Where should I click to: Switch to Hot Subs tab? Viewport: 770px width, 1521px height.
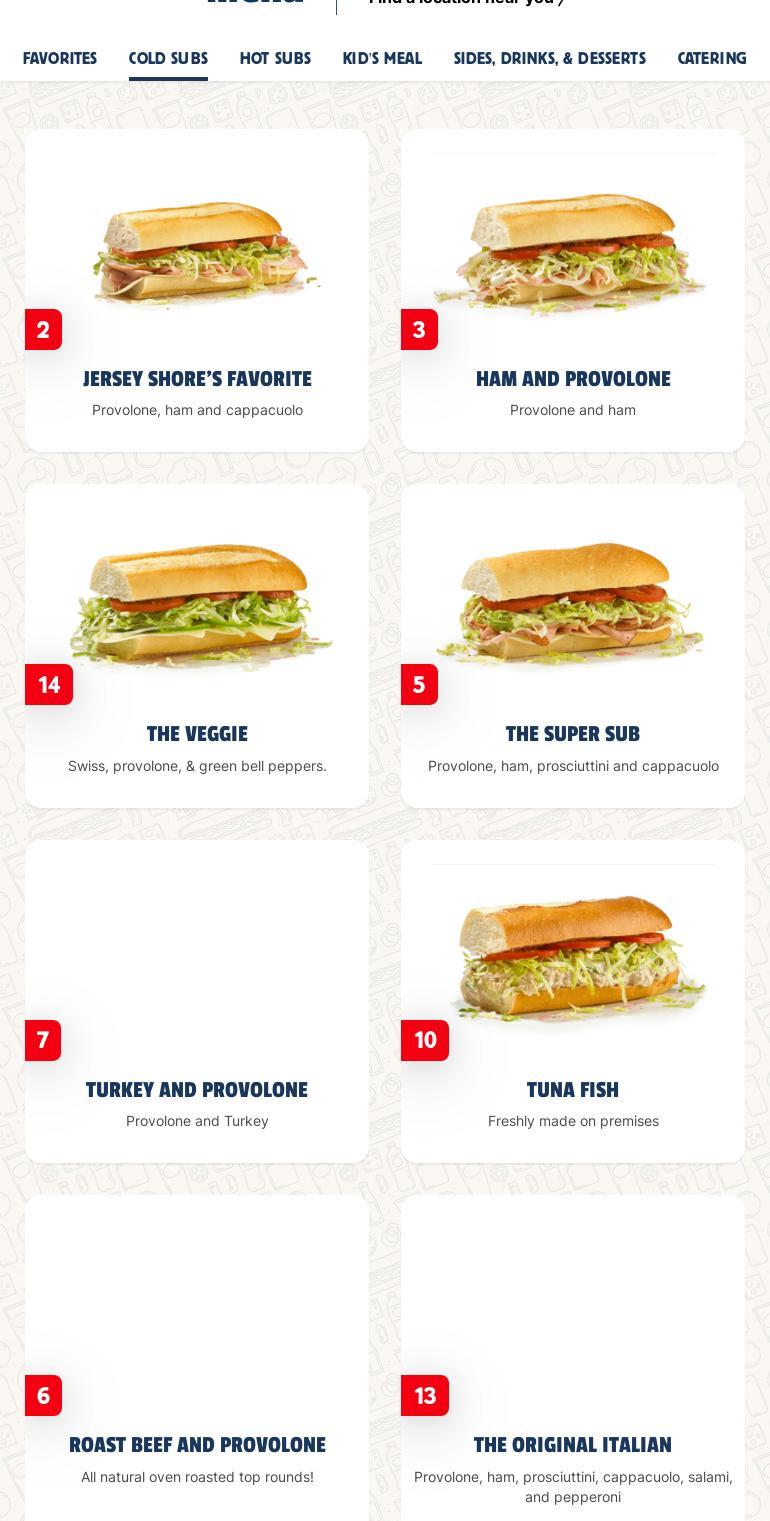pos(275,58)
